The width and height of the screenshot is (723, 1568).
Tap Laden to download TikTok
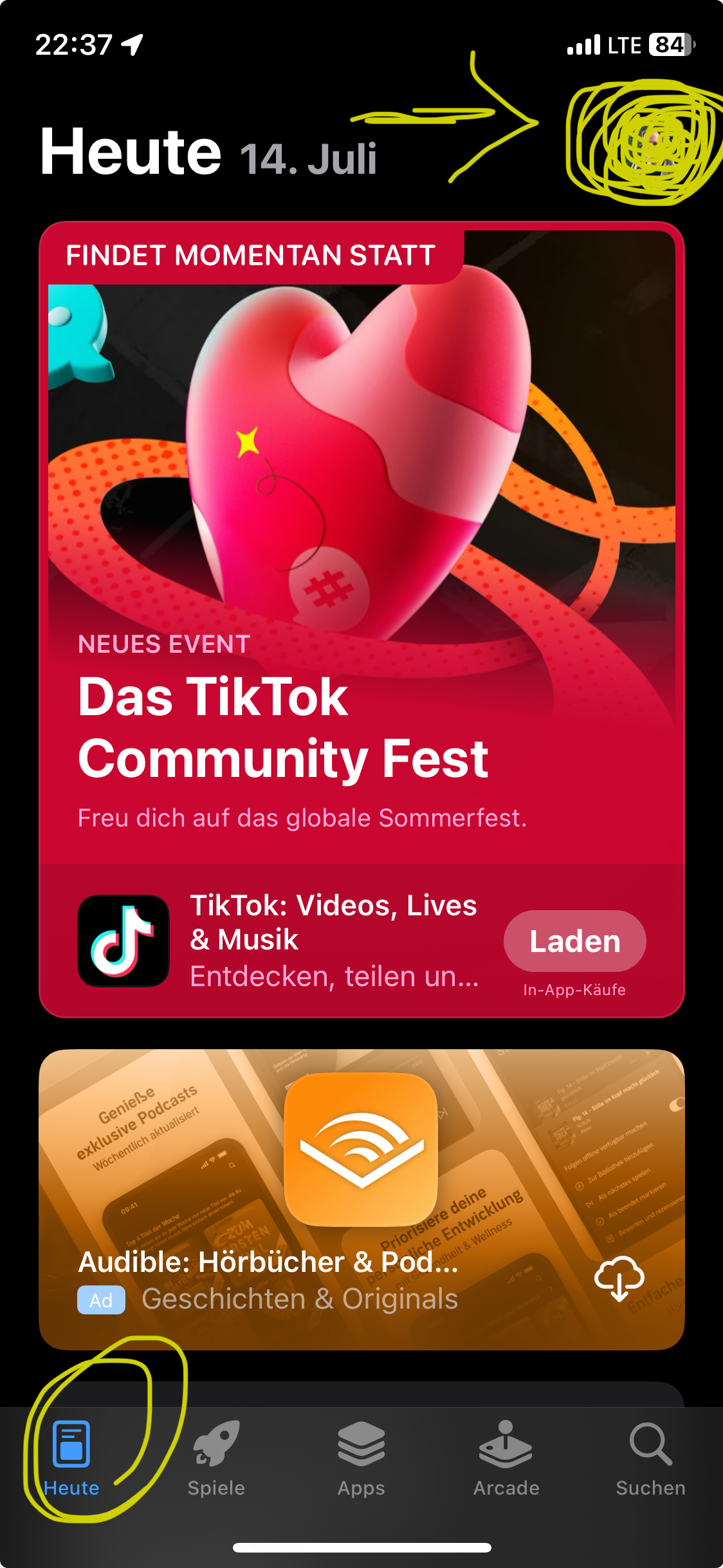[574, 941]
